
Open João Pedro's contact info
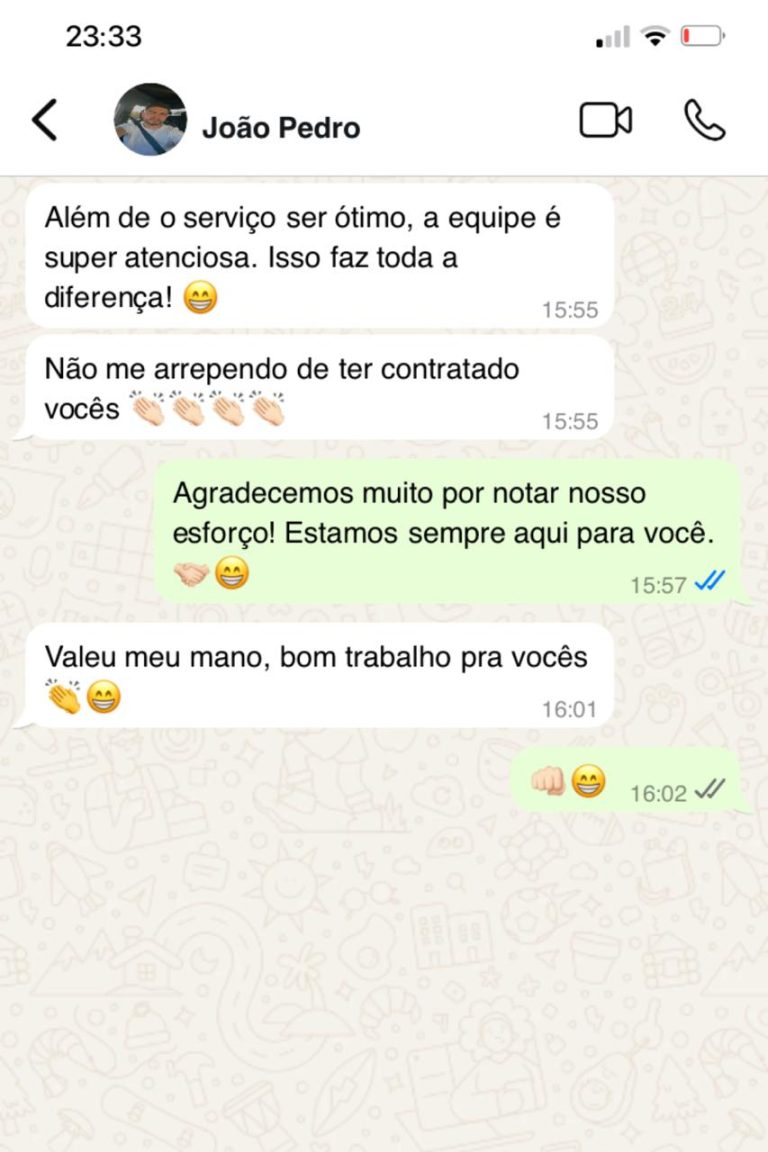click(281, 128)
